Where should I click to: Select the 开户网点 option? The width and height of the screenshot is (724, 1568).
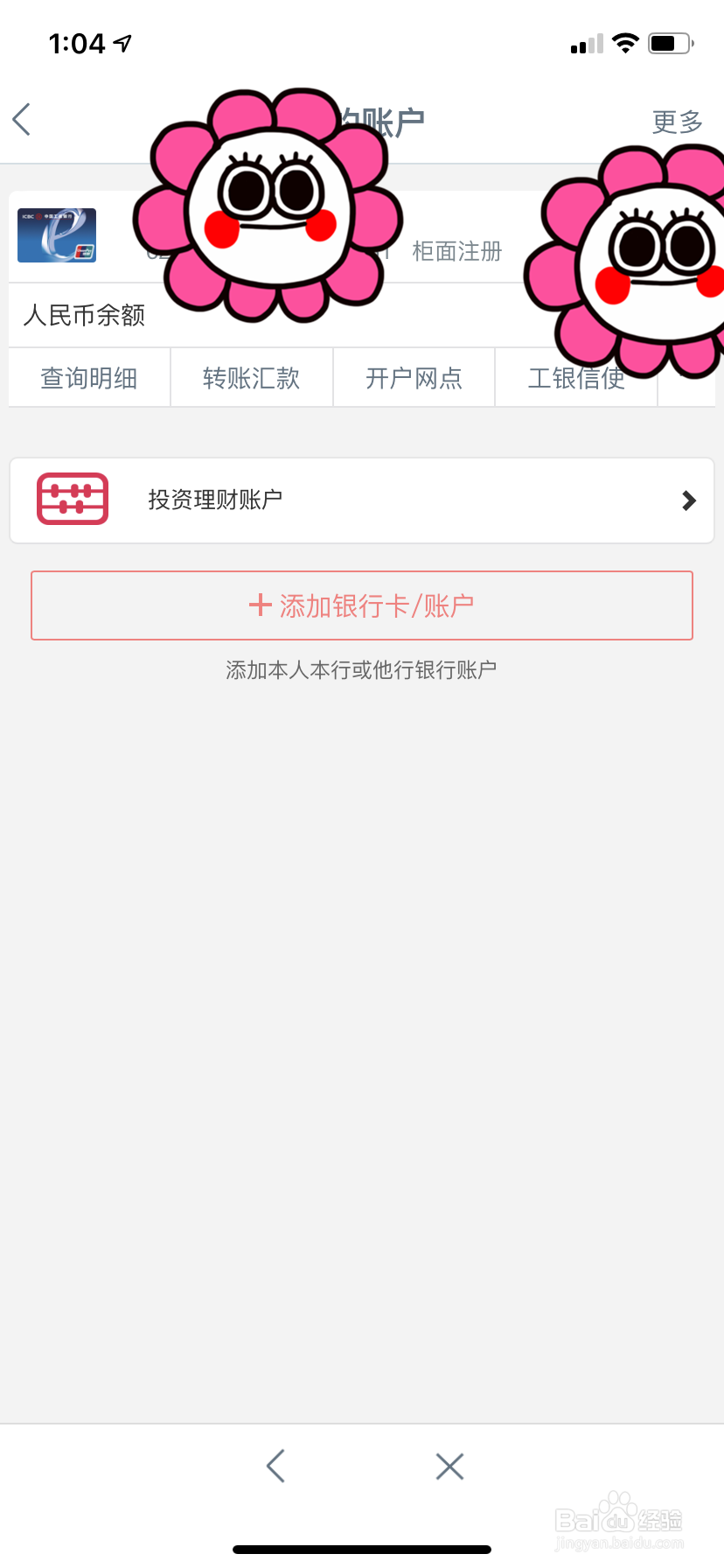tap(413, 377)
